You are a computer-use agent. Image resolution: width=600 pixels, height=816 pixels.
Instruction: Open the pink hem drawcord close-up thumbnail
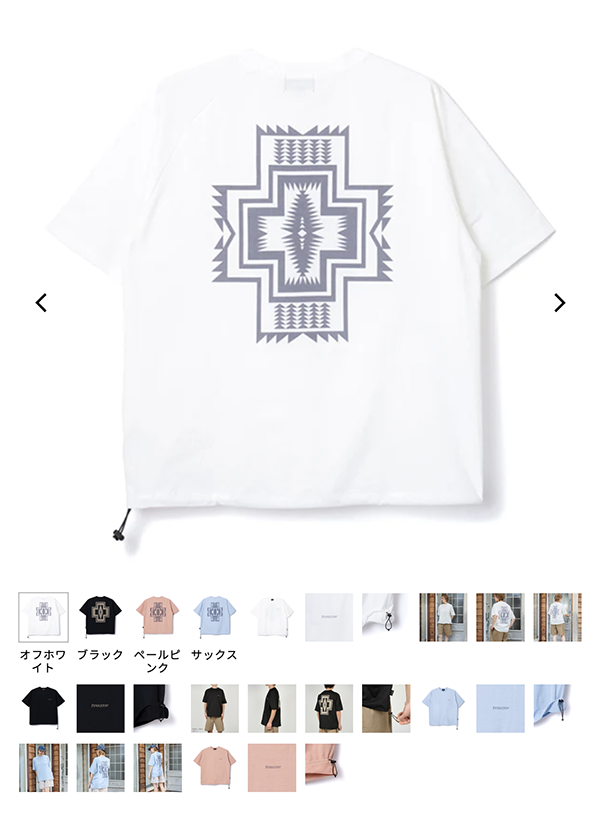329,767
